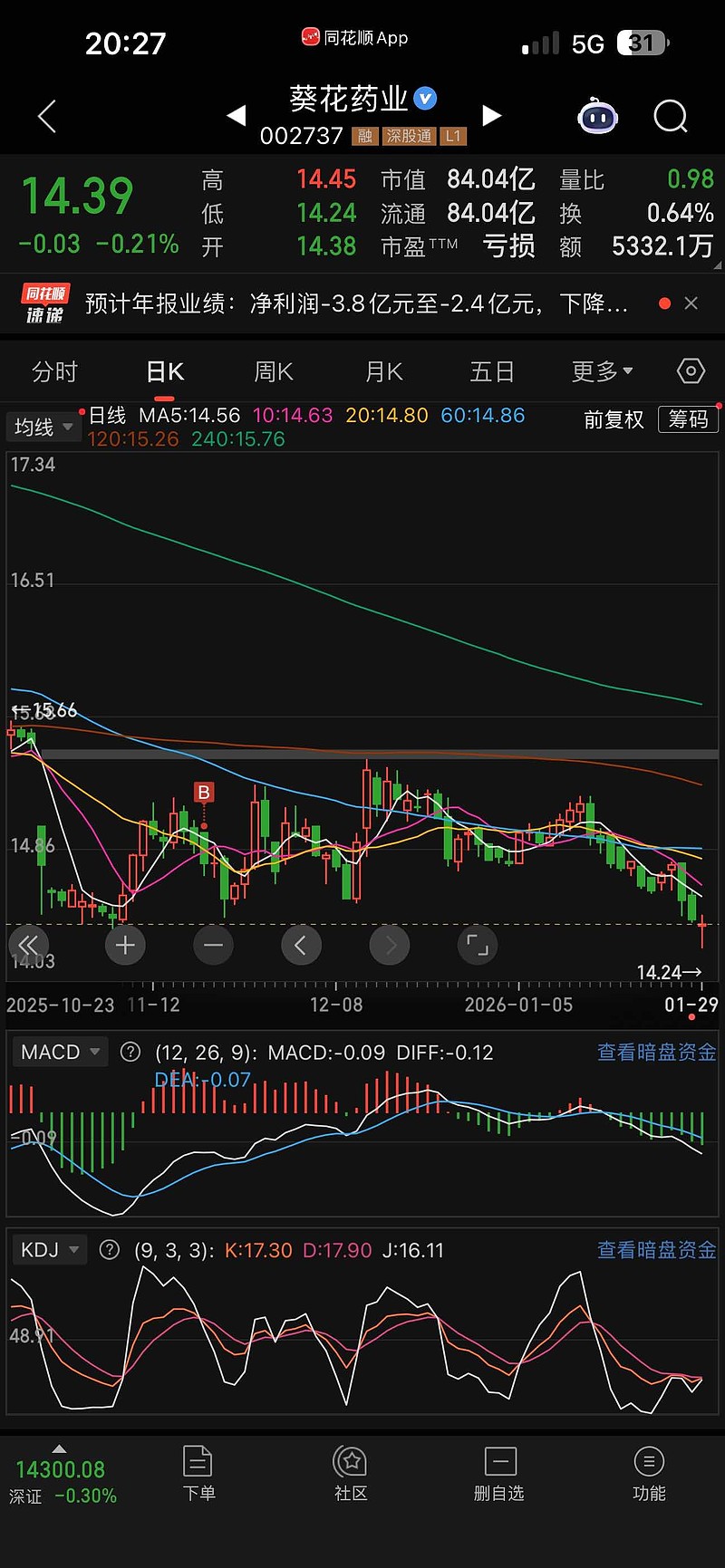Show the 筹码 chip distribution
This screenshot has height=1568, width=725.
pyautogui.click(x=688, y=419)
